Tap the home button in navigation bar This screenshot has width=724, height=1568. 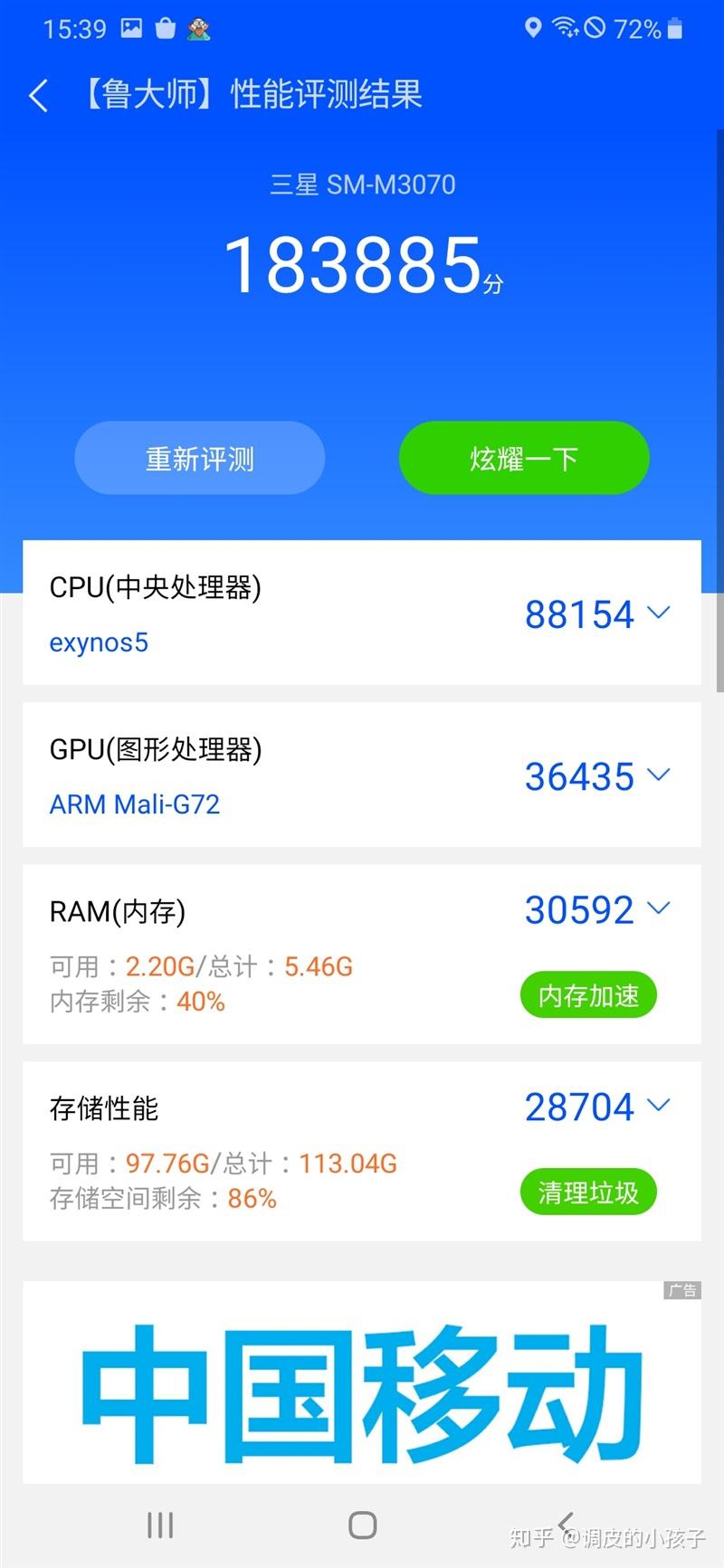click(361, 1525)
